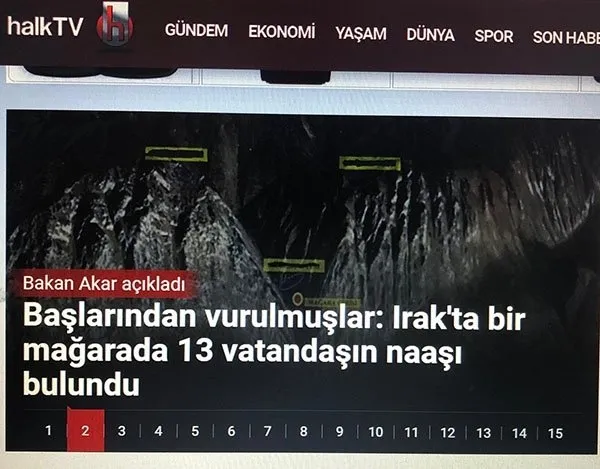
Task: Jump to headline slide 3
Action: tap(121, 431)
